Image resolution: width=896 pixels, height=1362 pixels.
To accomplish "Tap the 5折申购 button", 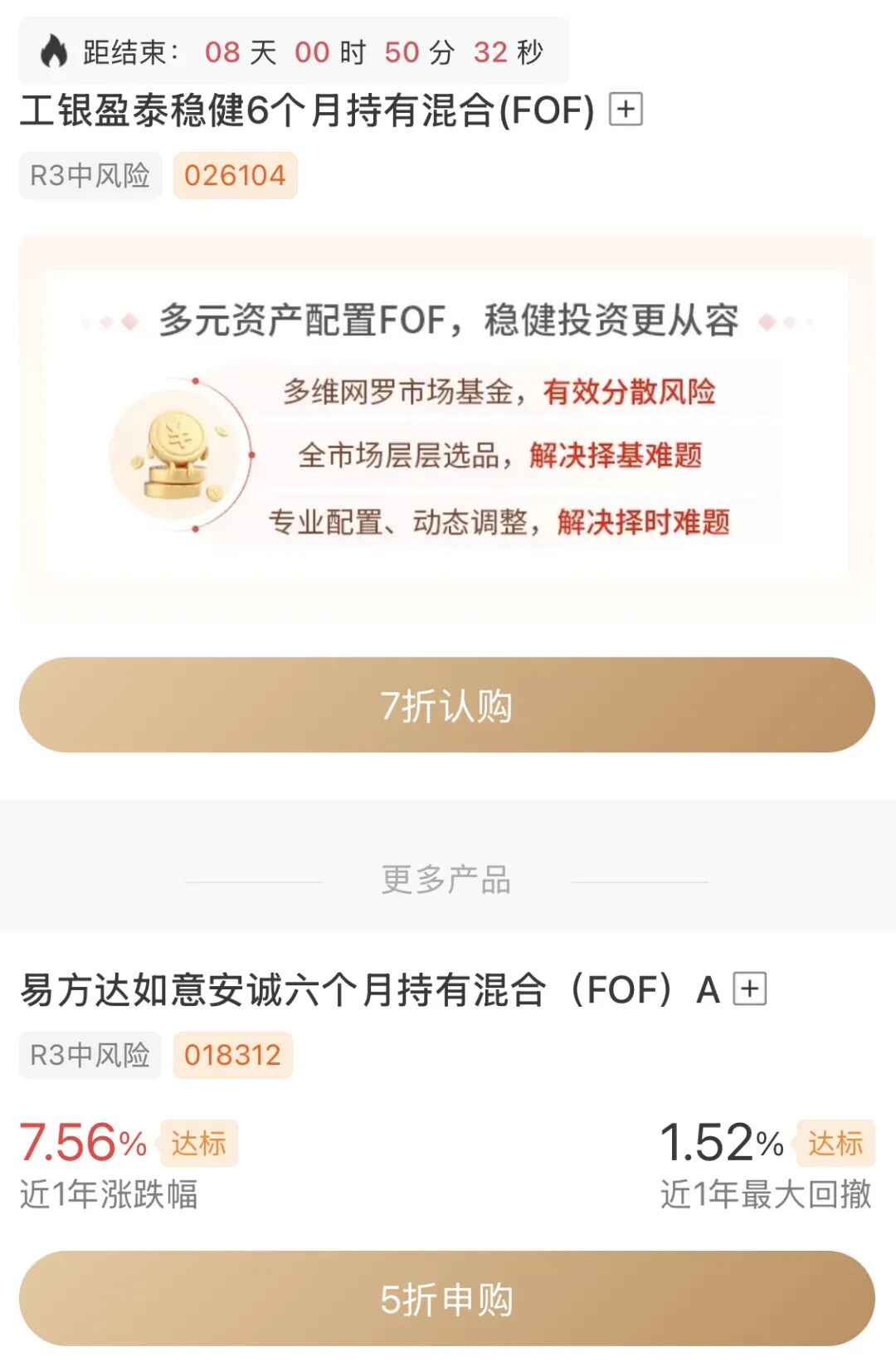I will coord(446,1299).
